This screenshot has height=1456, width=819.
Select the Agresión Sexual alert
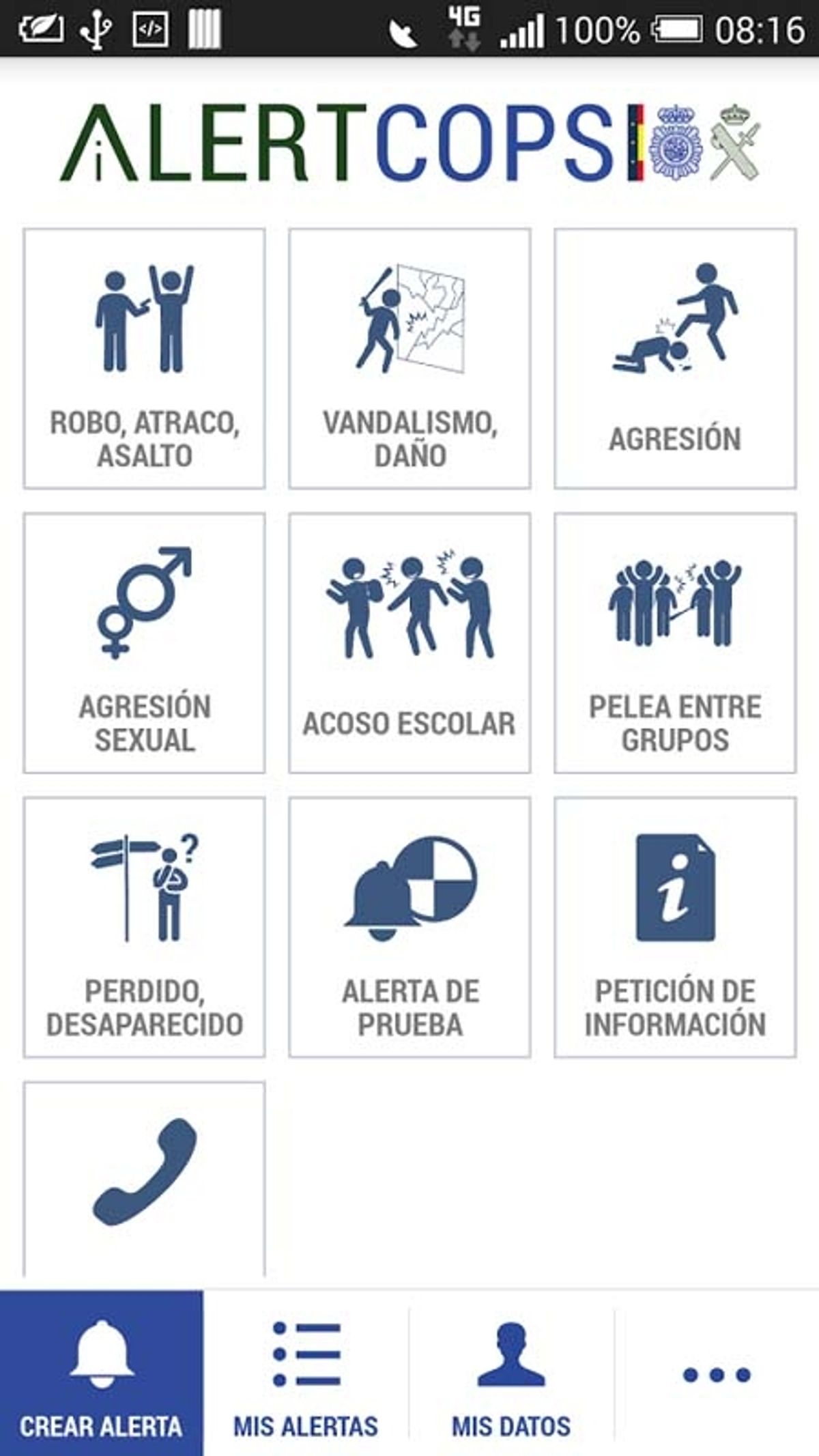coord(144,643)
